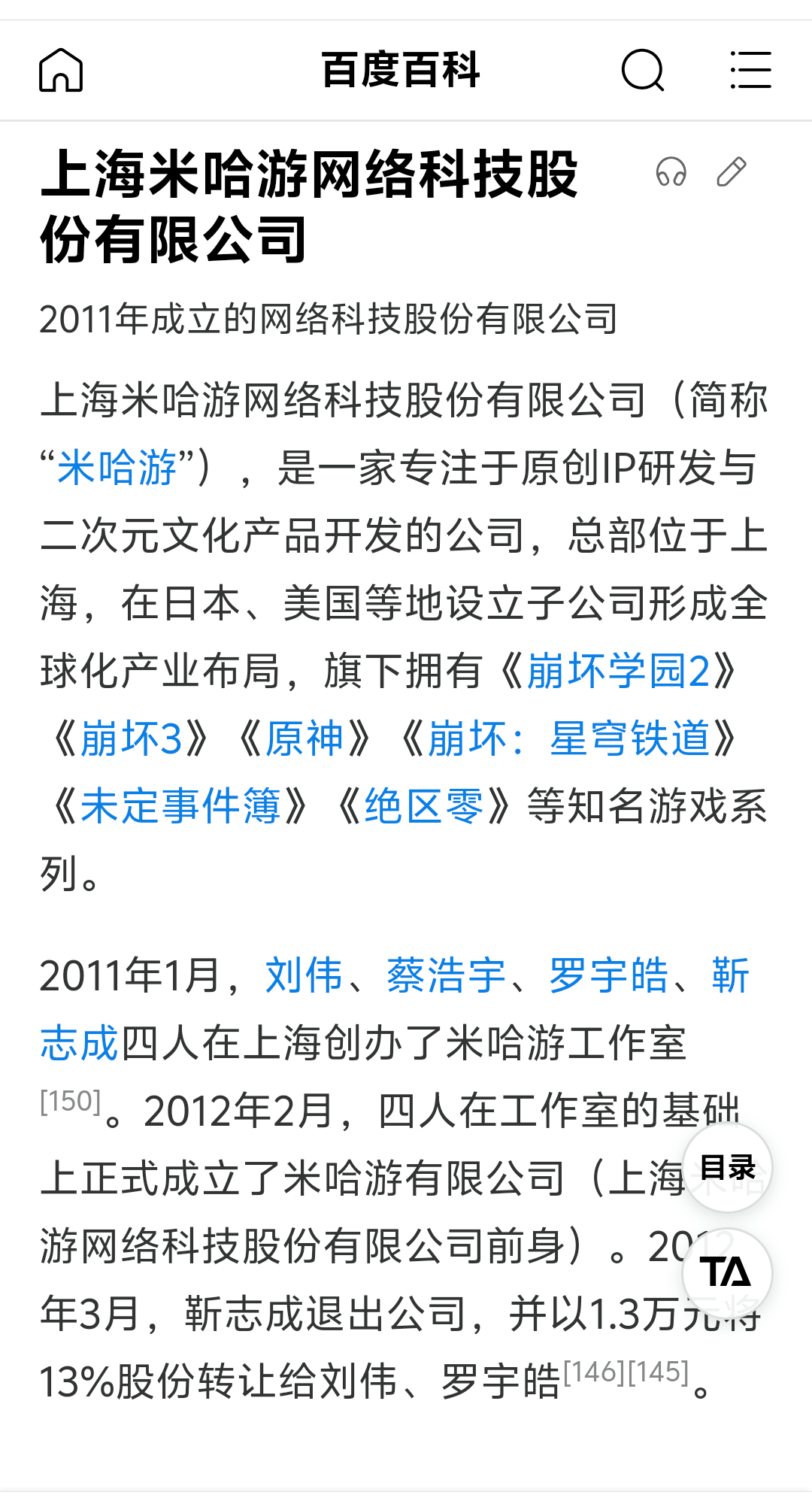Screen dimensions: 812x1501
Task: Open the 蔡浩宇 link
Action: coord(446,976)
